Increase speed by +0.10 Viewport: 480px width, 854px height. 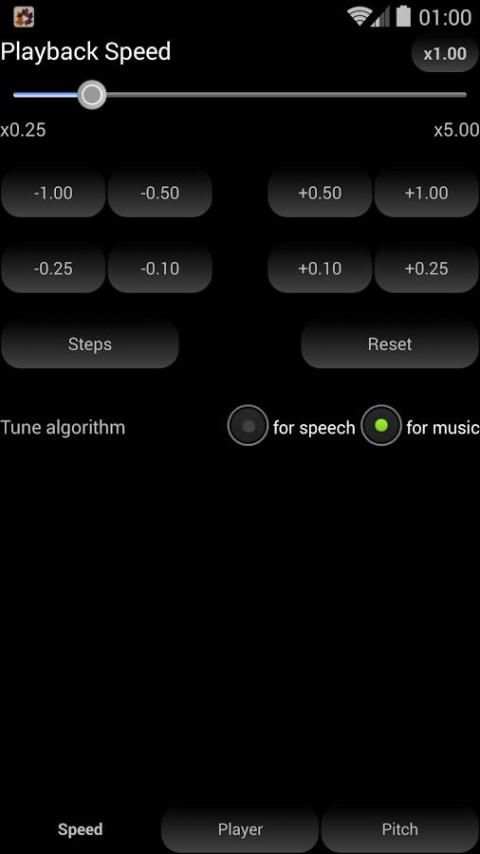coord(320,269)
